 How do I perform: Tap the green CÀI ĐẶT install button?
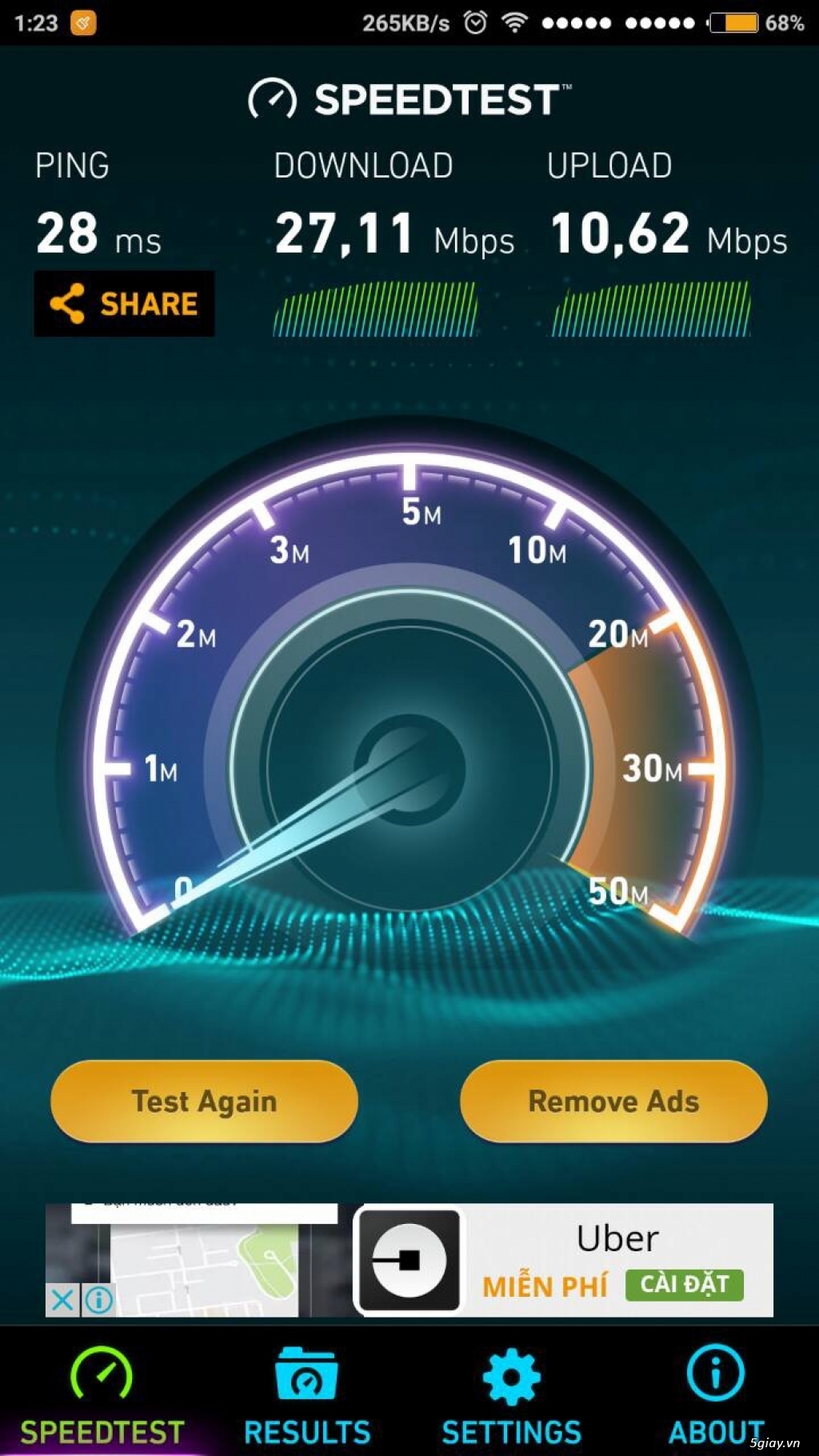point(684,1284)
